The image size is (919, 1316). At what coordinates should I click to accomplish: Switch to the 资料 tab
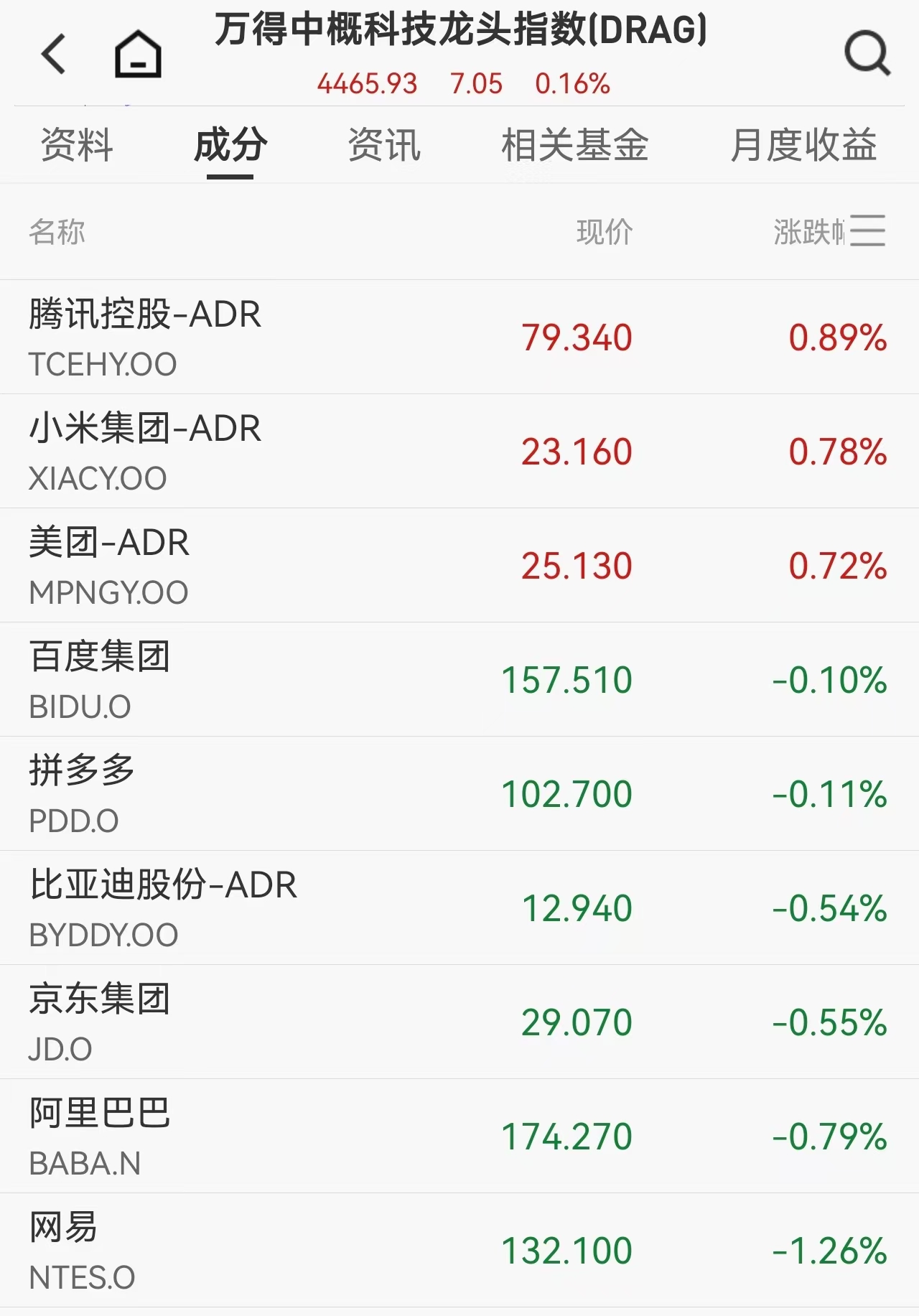coord(77,145)
